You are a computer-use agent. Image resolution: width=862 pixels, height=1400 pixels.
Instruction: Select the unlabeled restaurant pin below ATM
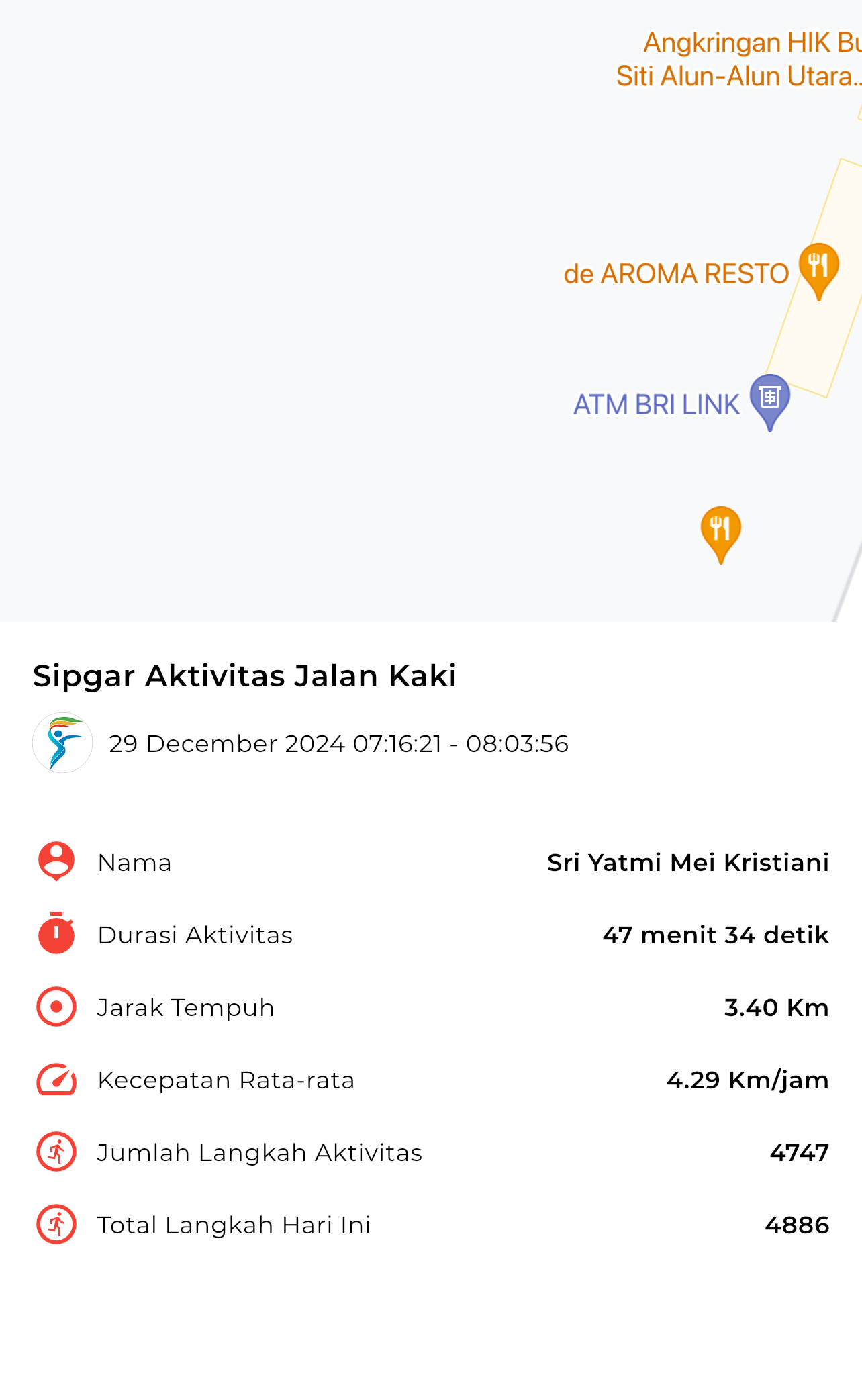720,534
